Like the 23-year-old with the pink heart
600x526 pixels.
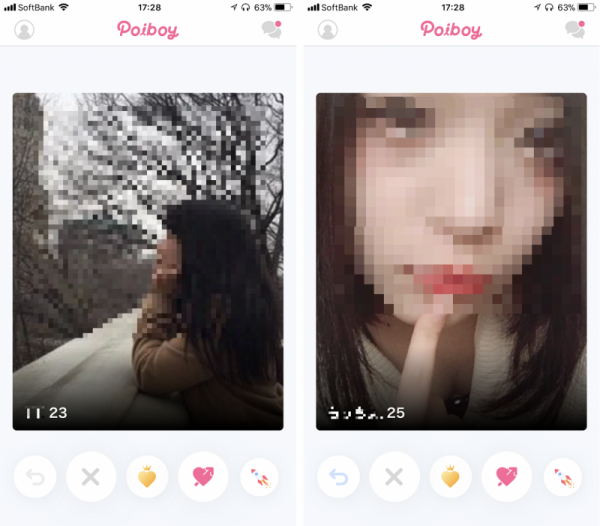pos(203,477)
